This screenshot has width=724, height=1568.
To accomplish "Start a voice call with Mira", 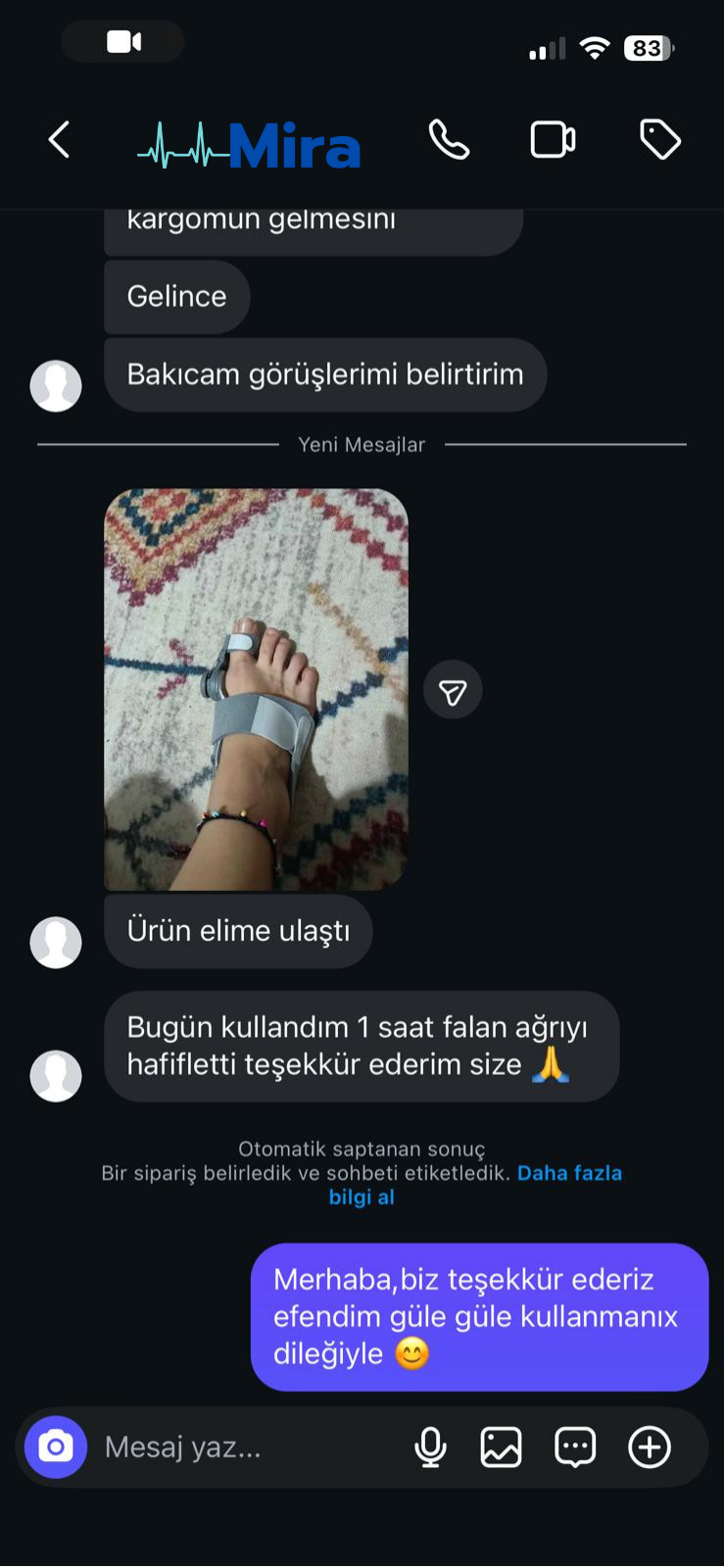I will (449, 140).
